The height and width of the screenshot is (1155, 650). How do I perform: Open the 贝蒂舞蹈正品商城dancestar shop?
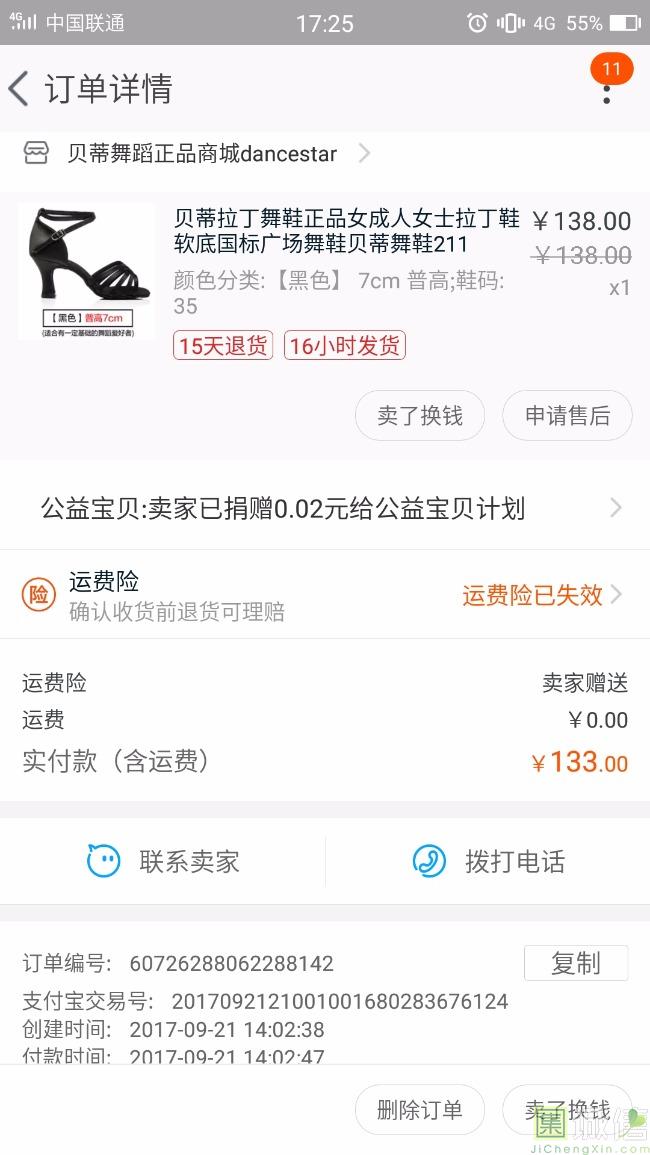tap(202, 154)
